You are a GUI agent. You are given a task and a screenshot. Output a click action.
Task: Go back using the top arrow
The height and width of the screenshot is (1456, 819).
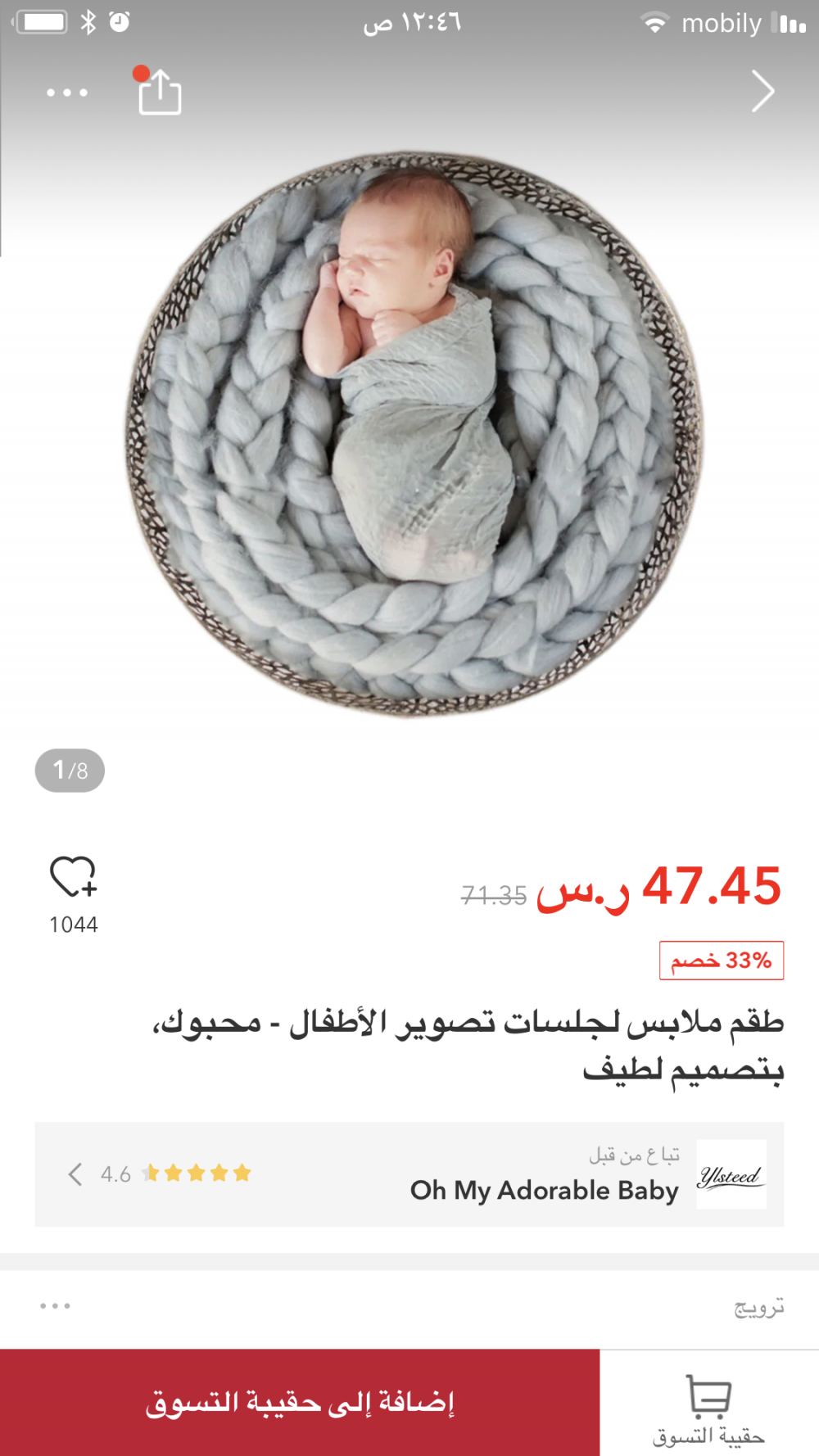pyautogui.click(x=762, y=91)
